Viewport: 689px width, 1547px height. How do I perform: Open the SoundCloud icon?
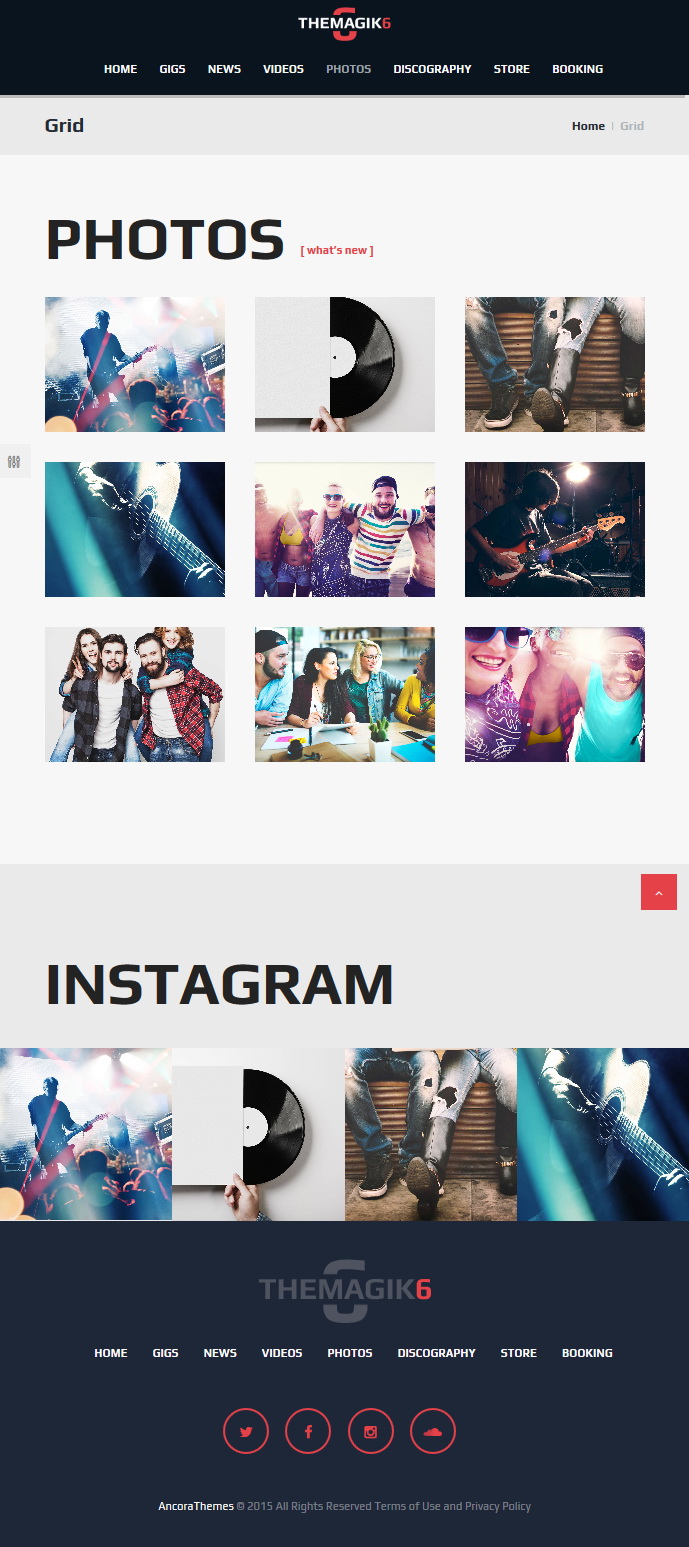[x=432, y=1432]
